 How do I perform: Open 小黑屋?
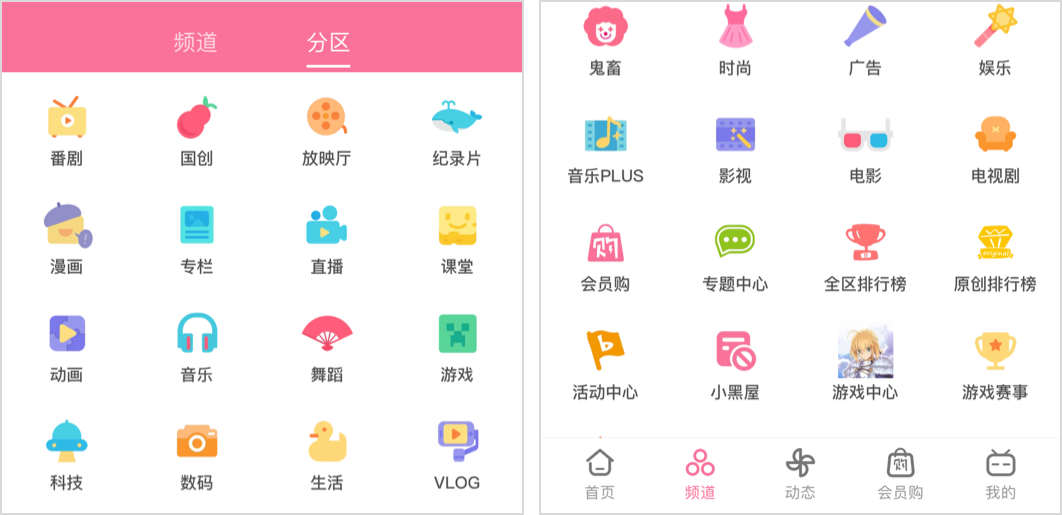pyautogui.click(x=735, y=364)
